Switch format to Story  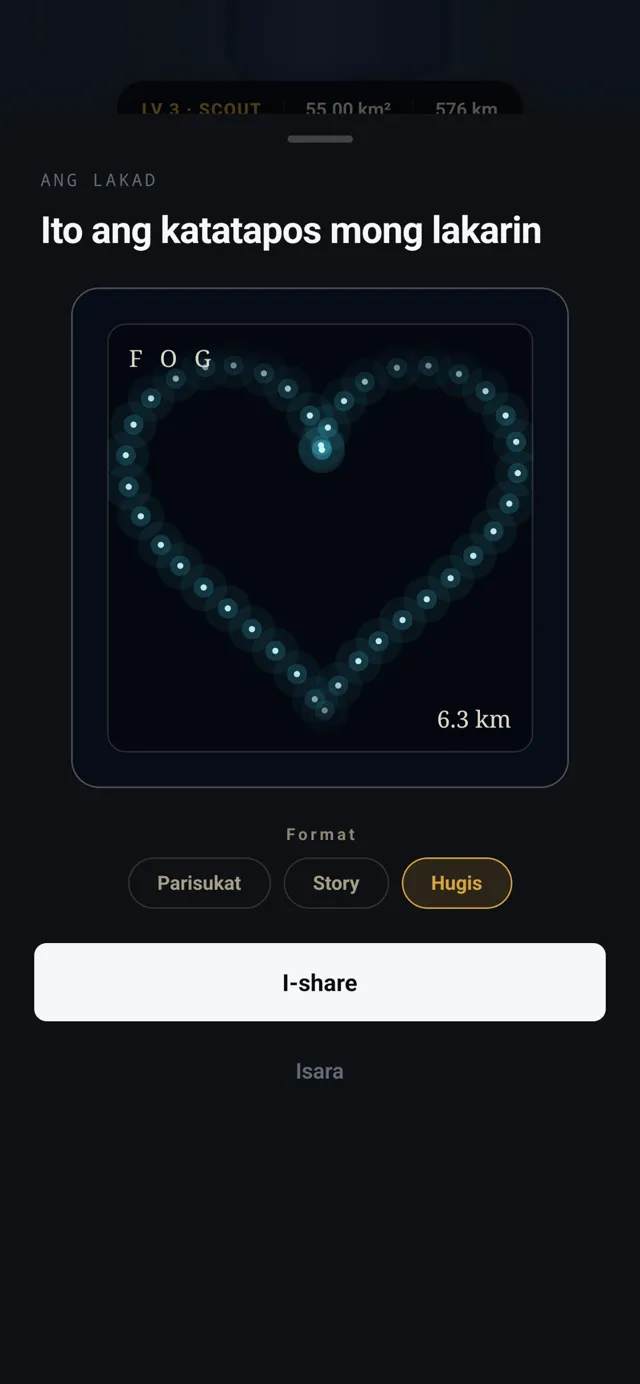click(x=336, y=883)
